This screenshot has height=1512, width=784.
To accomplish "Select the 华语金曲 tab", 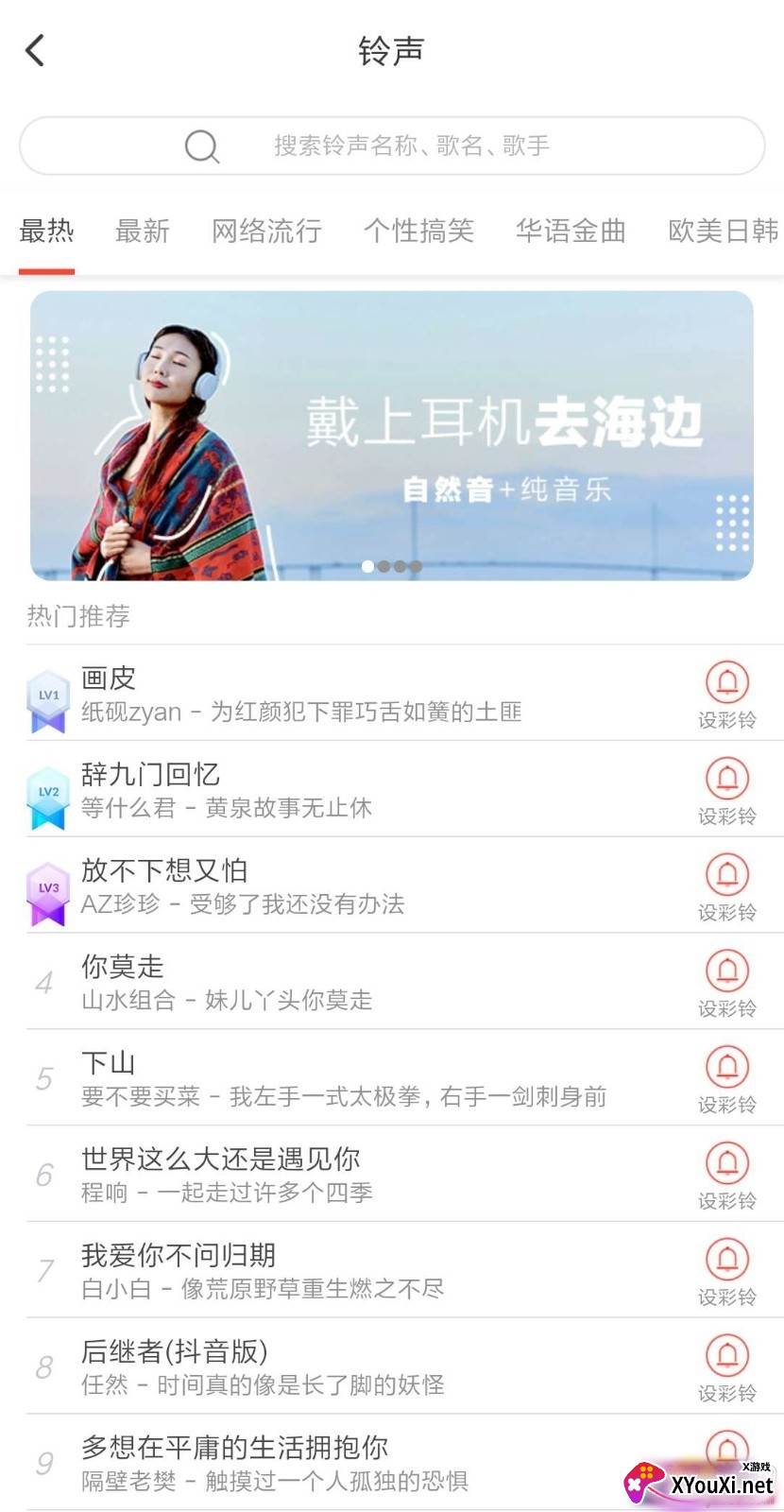I will point(571,231).
